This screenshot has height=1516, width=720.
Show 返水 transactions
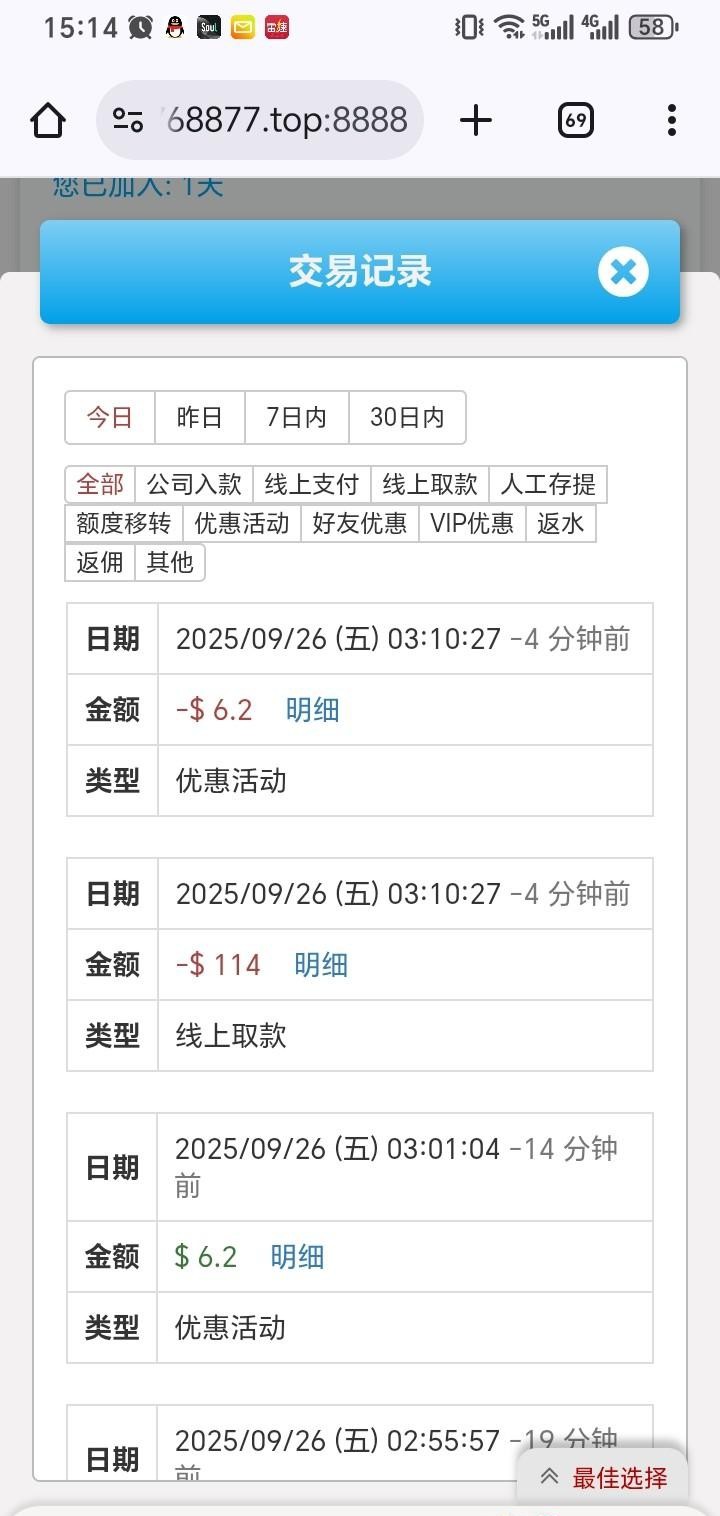point(560,523)
